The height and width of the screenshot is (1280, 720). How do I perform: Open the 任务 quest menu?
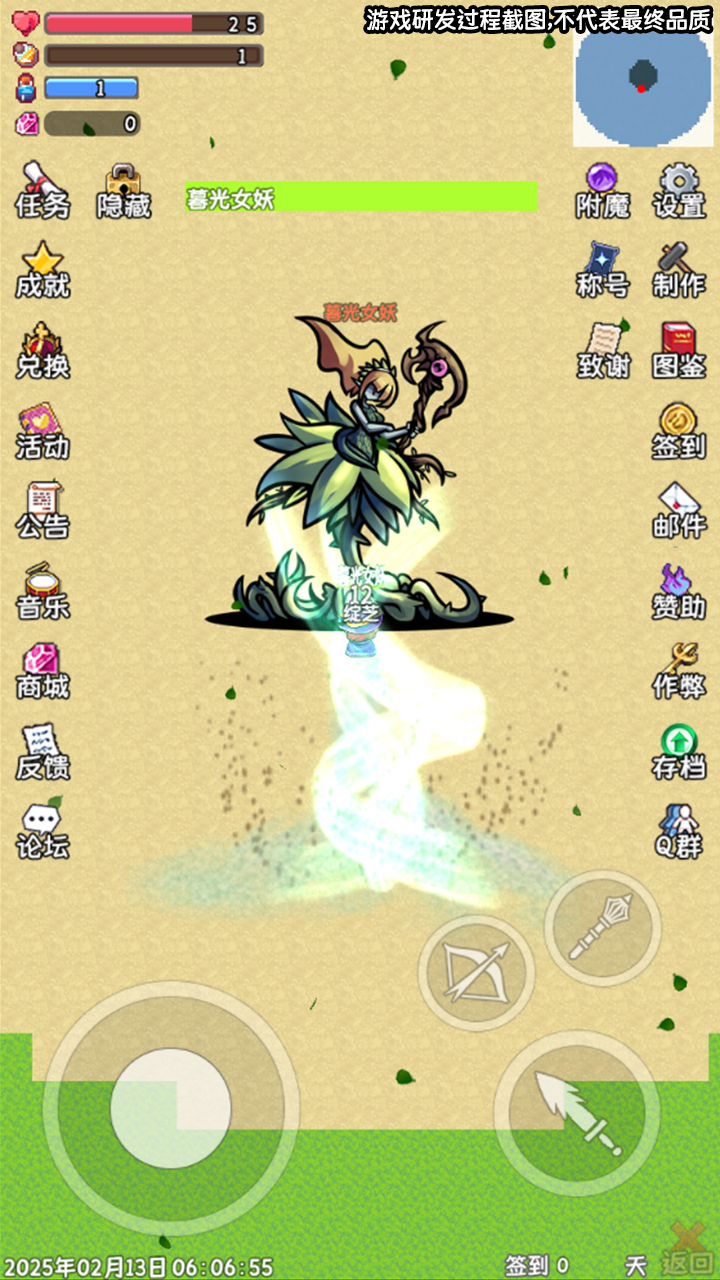click(x=42, y=190)
